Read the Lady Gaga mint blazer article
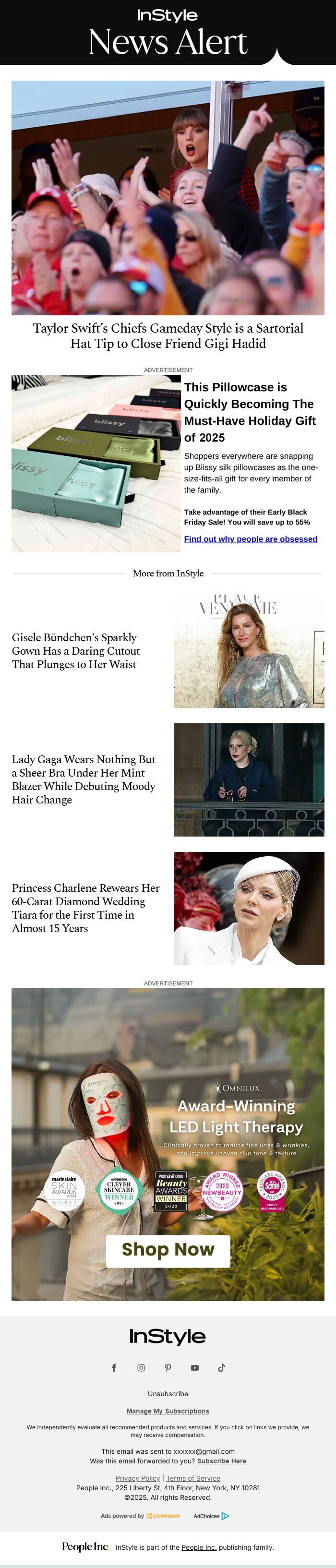The image size is (336, 1568). coord(84,779)
